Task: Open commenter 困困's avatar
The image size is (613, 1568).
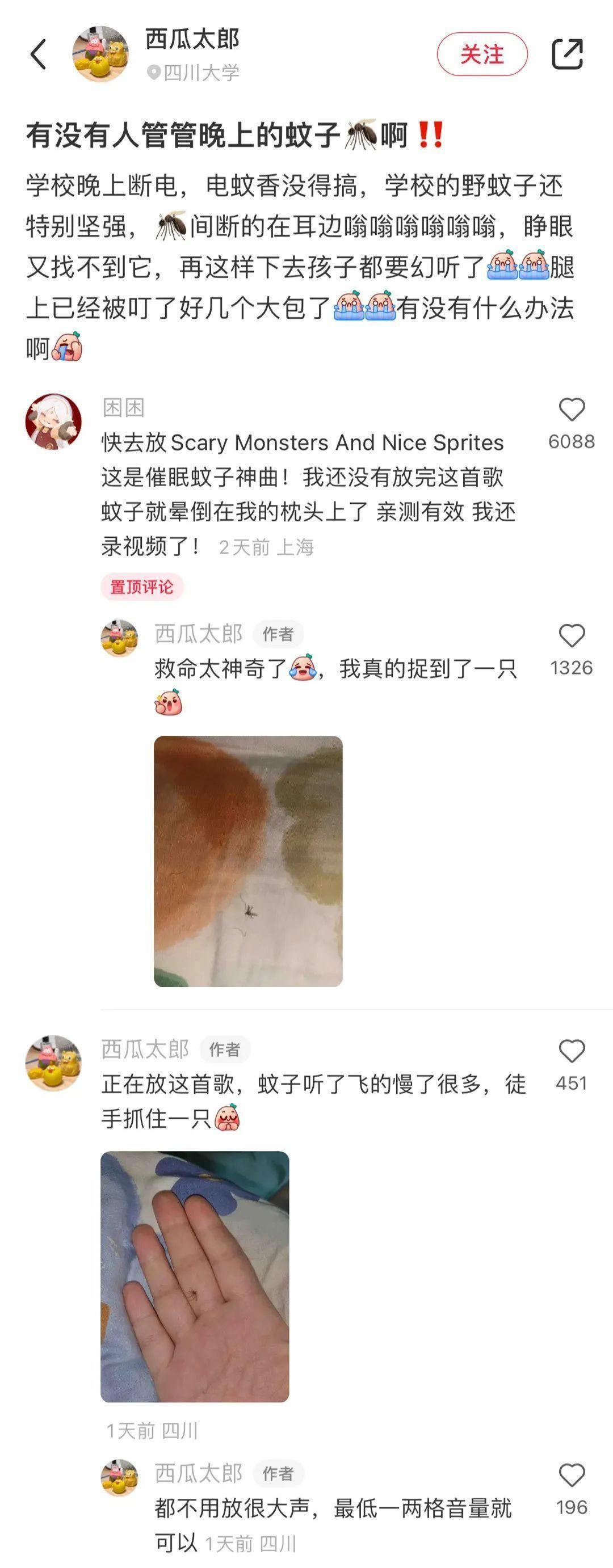Action: [53, 421]
